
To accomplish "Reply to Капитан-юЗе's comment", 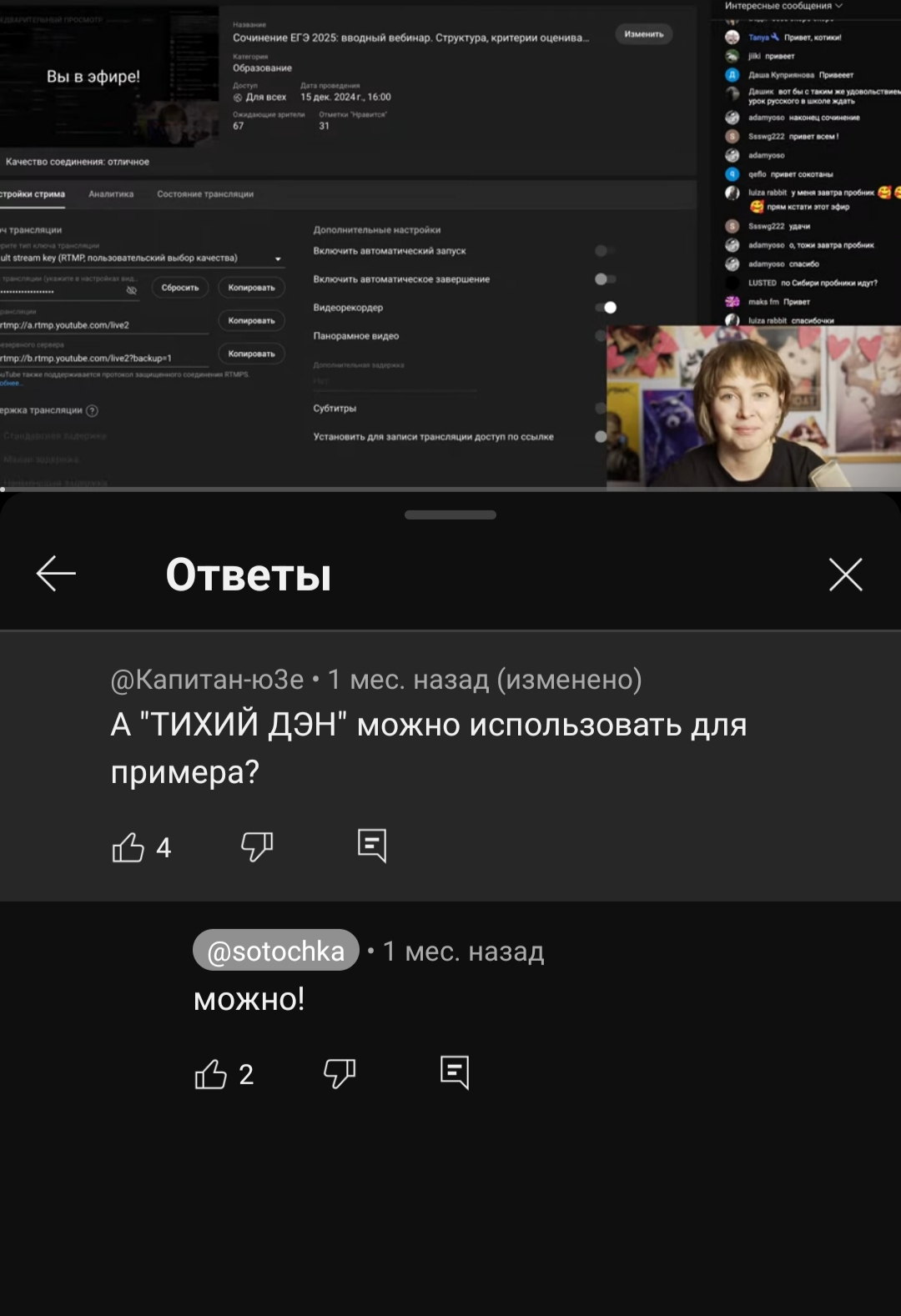I will click(x=372, y=846).
